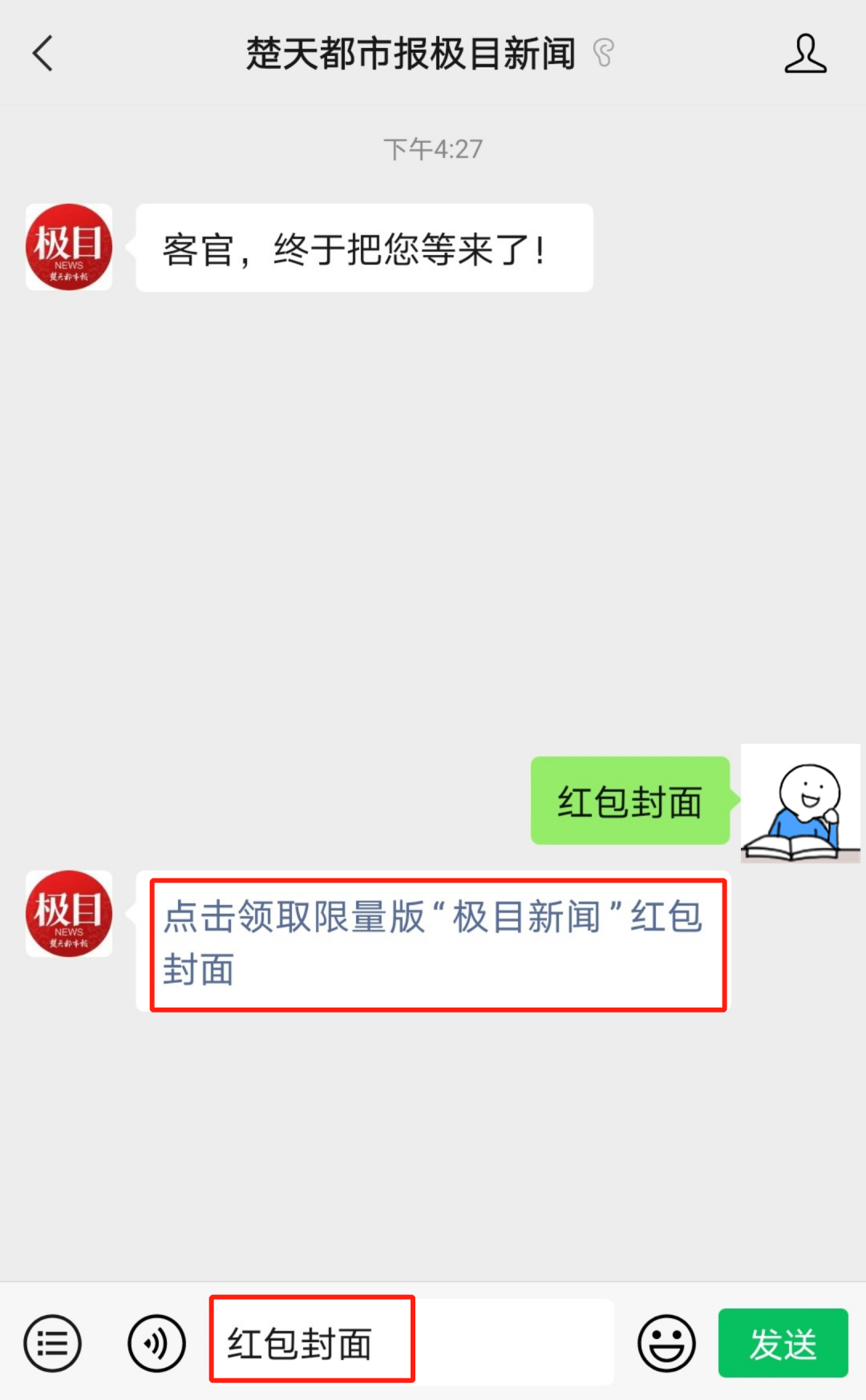Image resolution: width=866 pixels, height=1400 pixels.
Task: Tap the 下午4:27 timestamp label
Action: [x=432, y=148]
